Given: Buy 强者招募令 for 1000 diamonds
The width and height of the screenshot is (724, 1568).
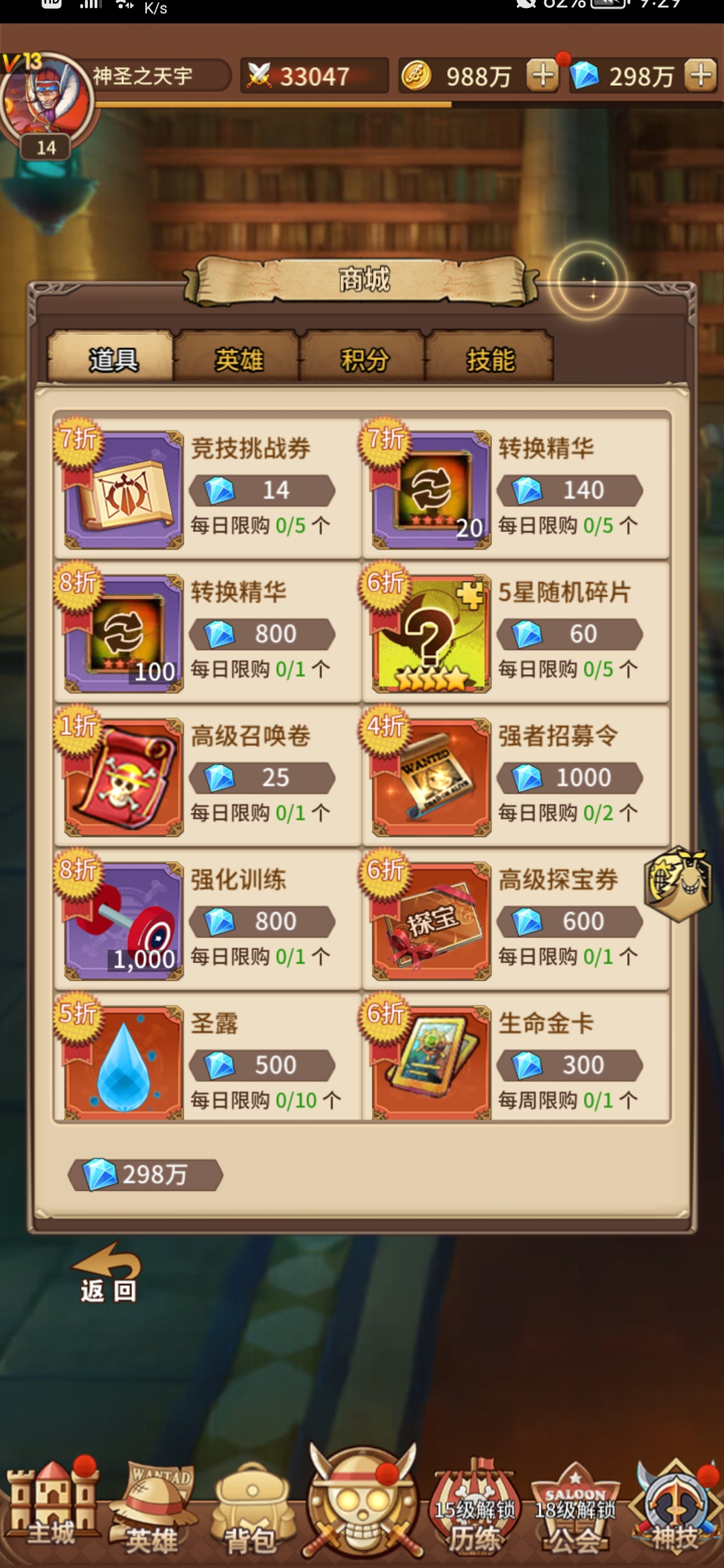Looking at the screenshot, I should click(570, 777).
